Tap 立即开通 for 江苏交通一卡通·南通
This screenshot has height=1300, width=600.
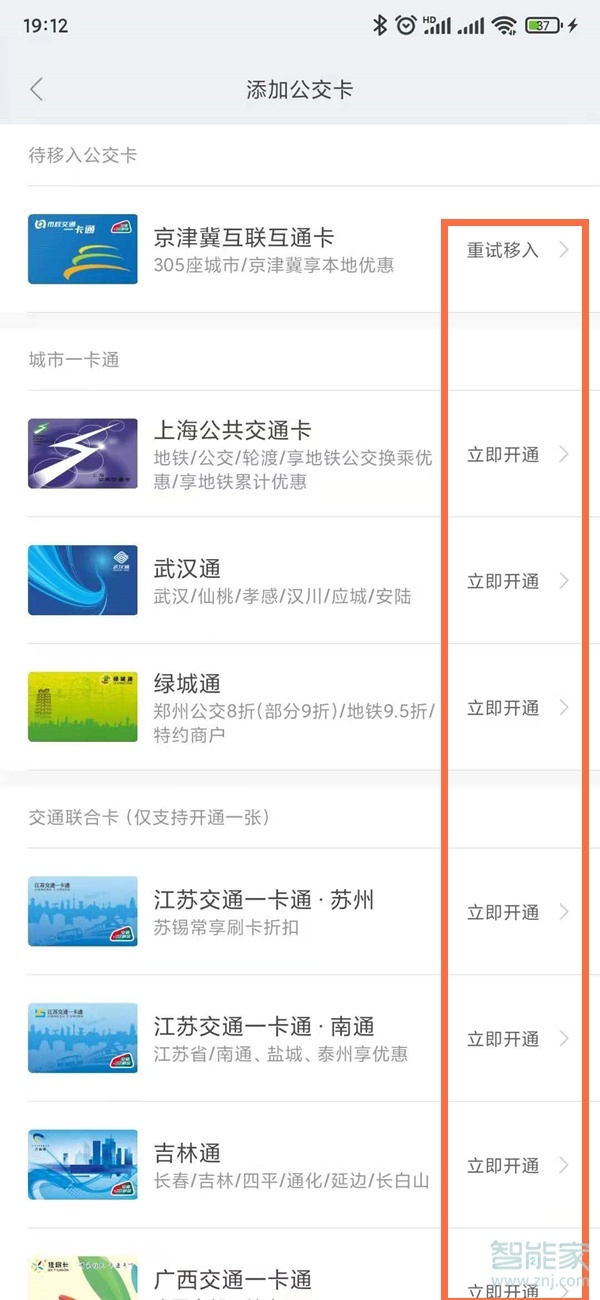point(503,1039)
